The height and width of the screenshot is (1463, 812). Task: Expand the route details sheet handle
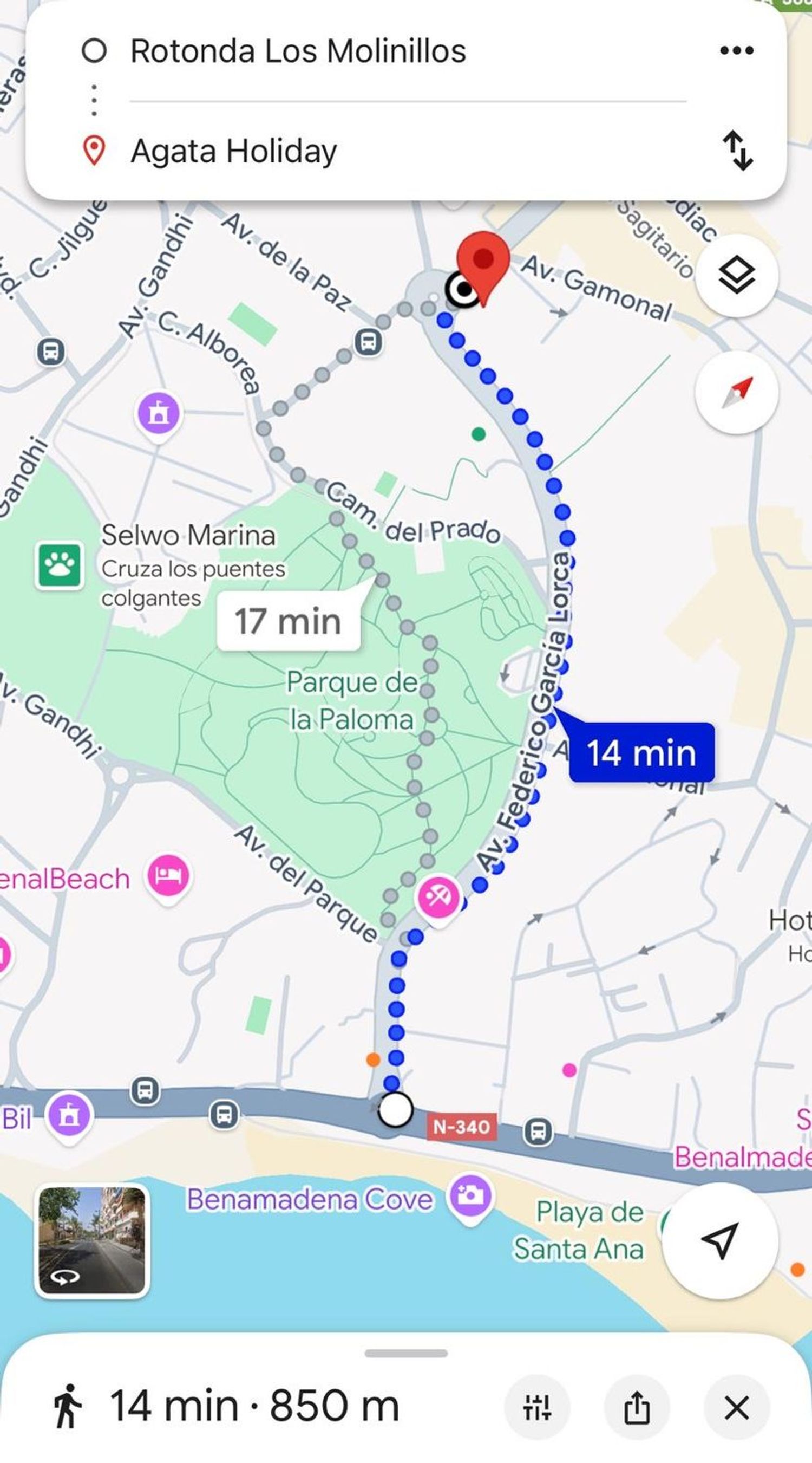pyautogui.click(x=405, y=1354)
